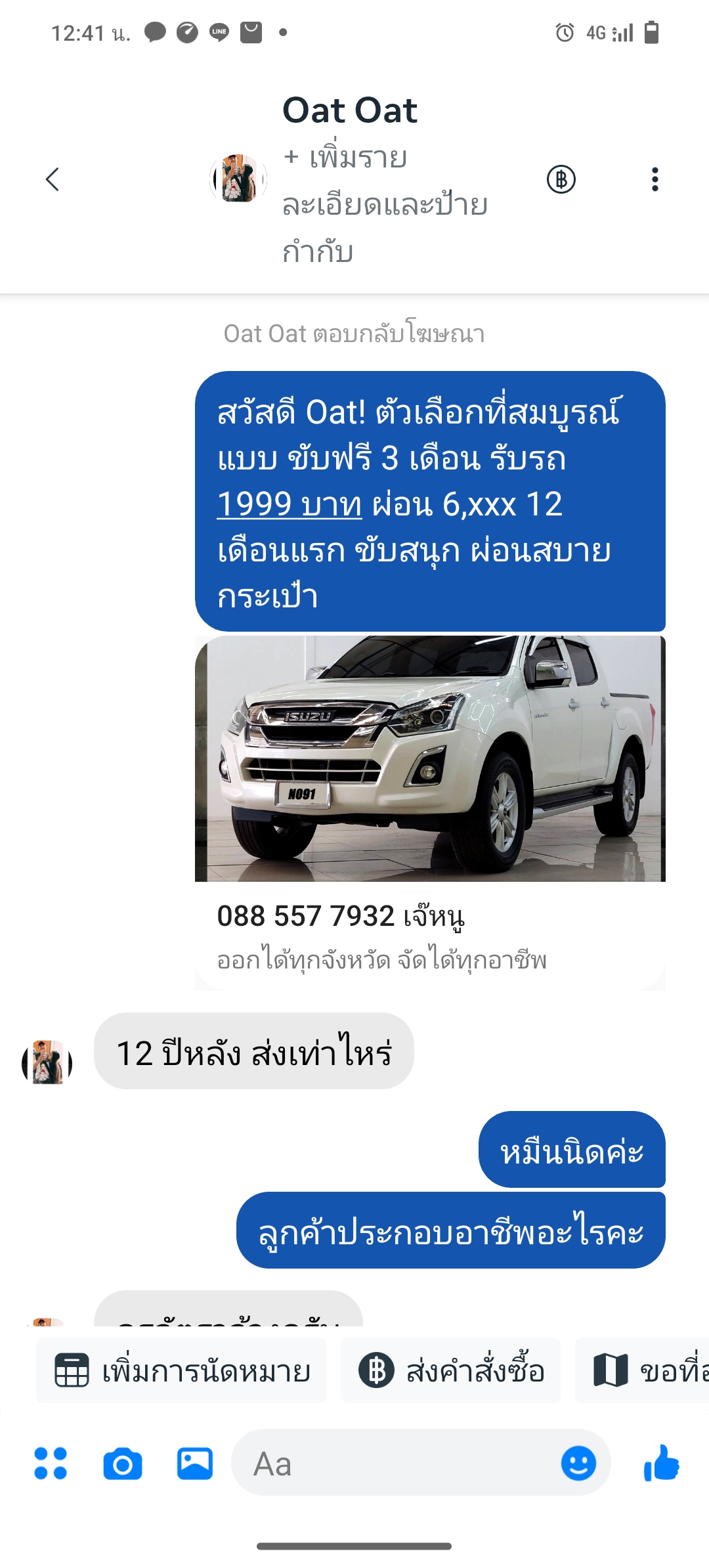Open the three-dot overflow menu
The width and height of the screenshot is (709, 1568).
[655, 179]
